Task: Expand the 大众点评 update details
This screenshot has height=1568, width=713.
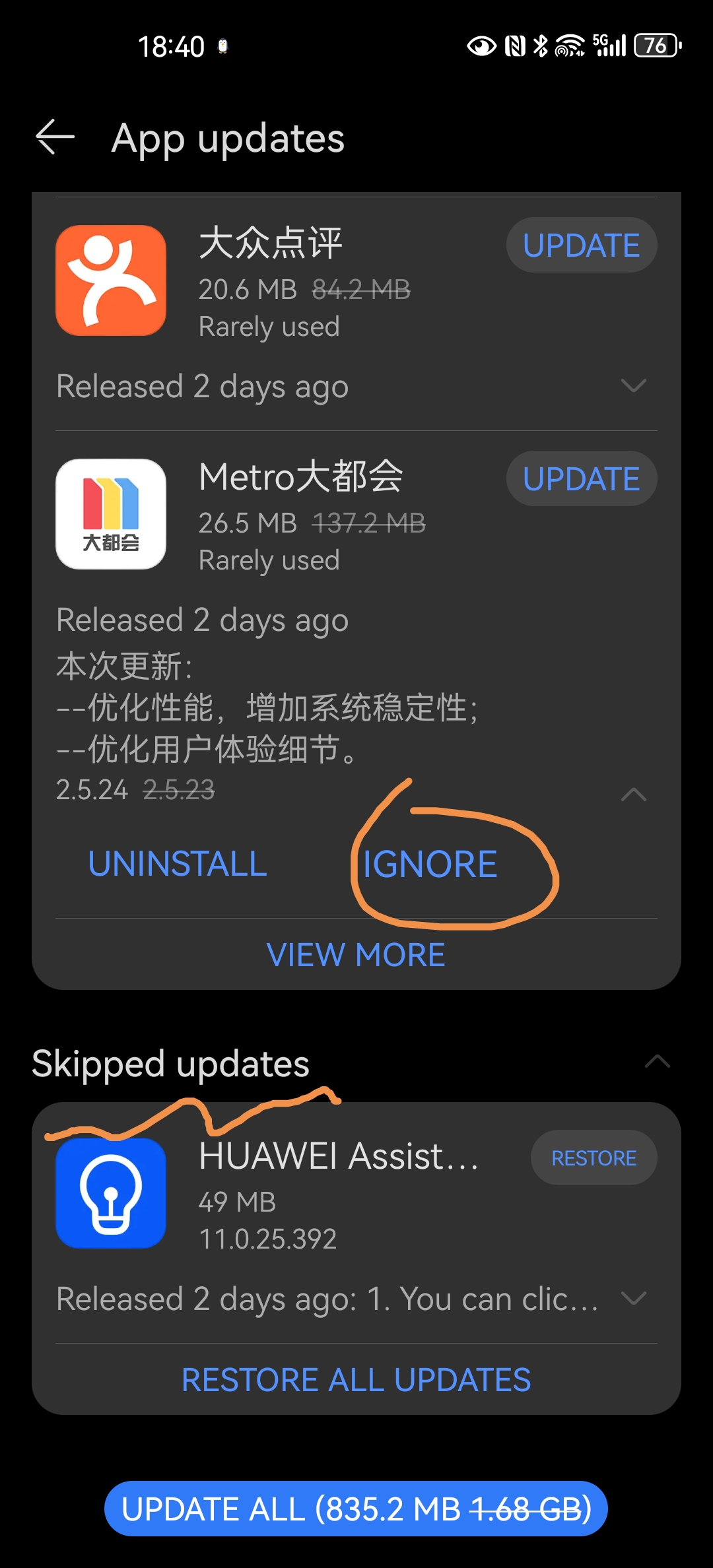Action: (x=633, y=385)
